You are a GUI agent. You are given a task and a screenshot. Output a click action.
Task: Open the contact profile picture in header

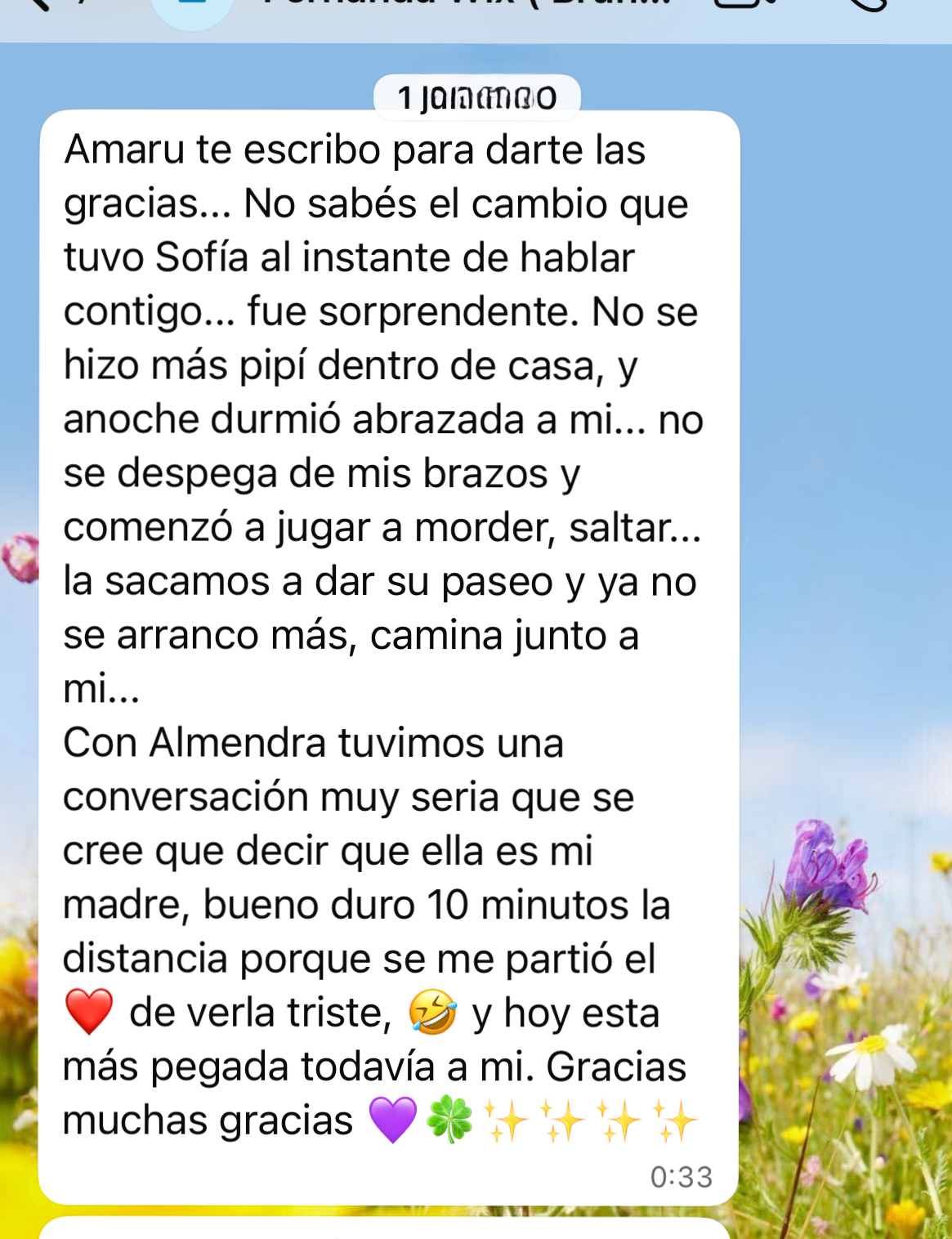coord(192,7)
